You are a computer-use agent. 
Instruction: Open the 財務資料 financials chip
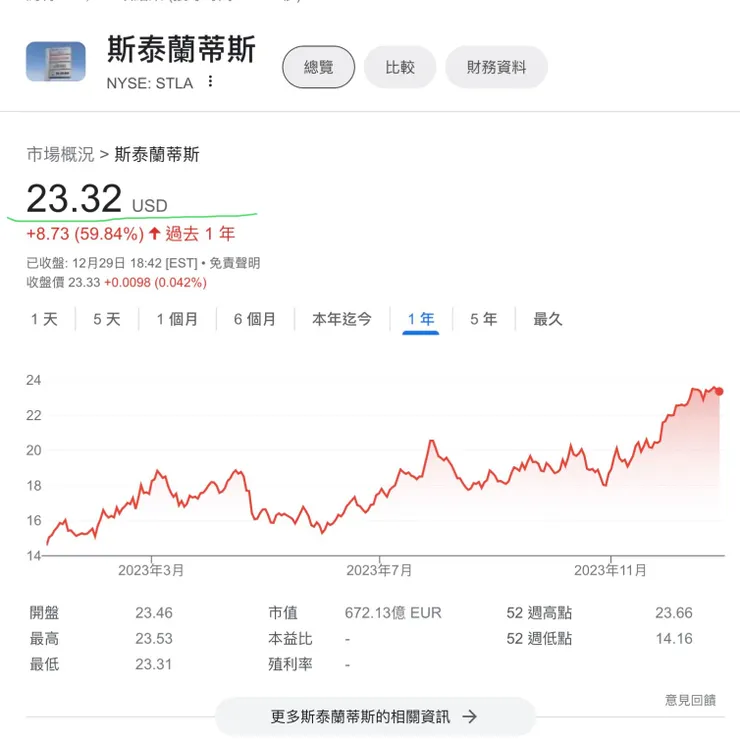[x=496, y=67]
